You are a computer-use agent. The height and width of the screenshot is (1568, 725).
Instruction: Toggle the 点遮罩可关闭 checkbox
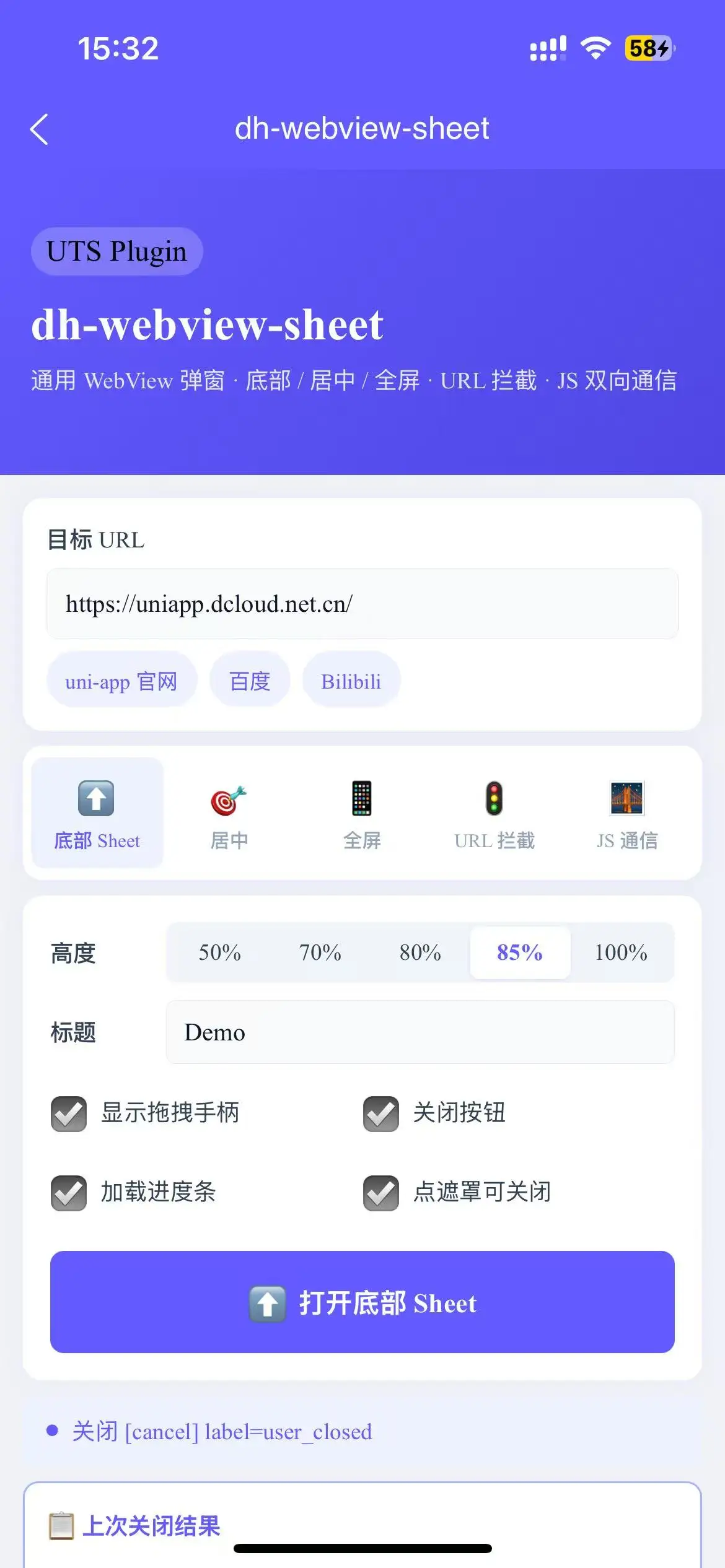[381, 1193]
